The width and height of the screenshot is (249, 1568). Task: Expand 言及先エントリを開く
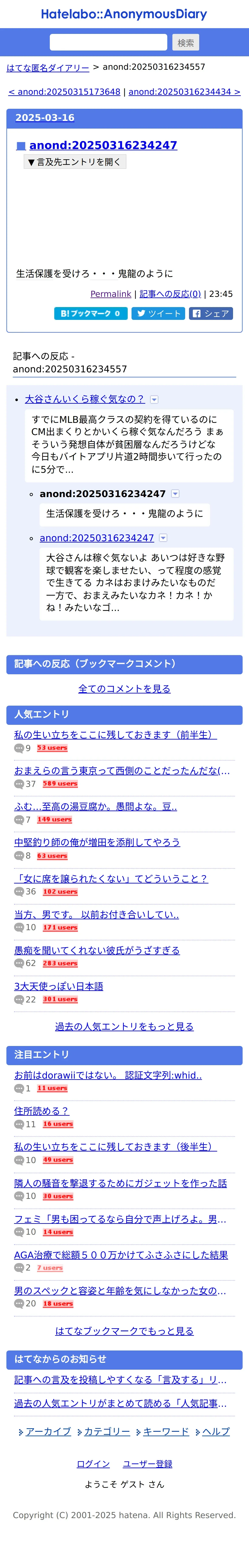pos(75,162)
